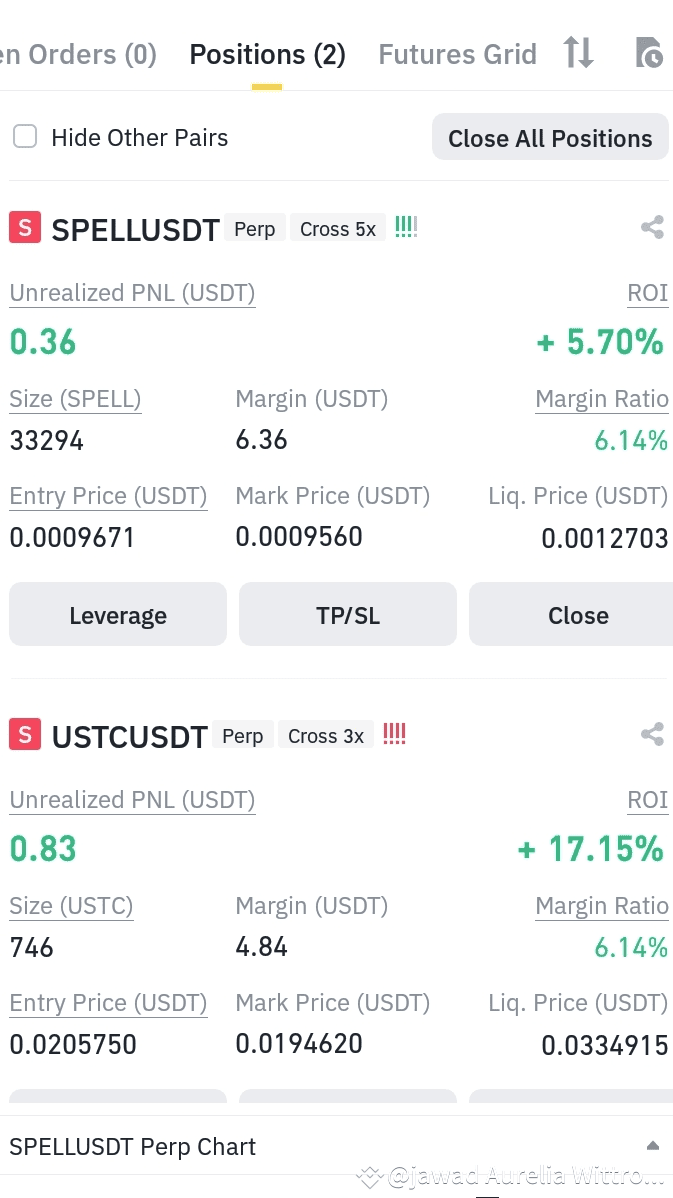
Task: Adjust leverage for SPELLUSDT
Action: coord(118,615)
